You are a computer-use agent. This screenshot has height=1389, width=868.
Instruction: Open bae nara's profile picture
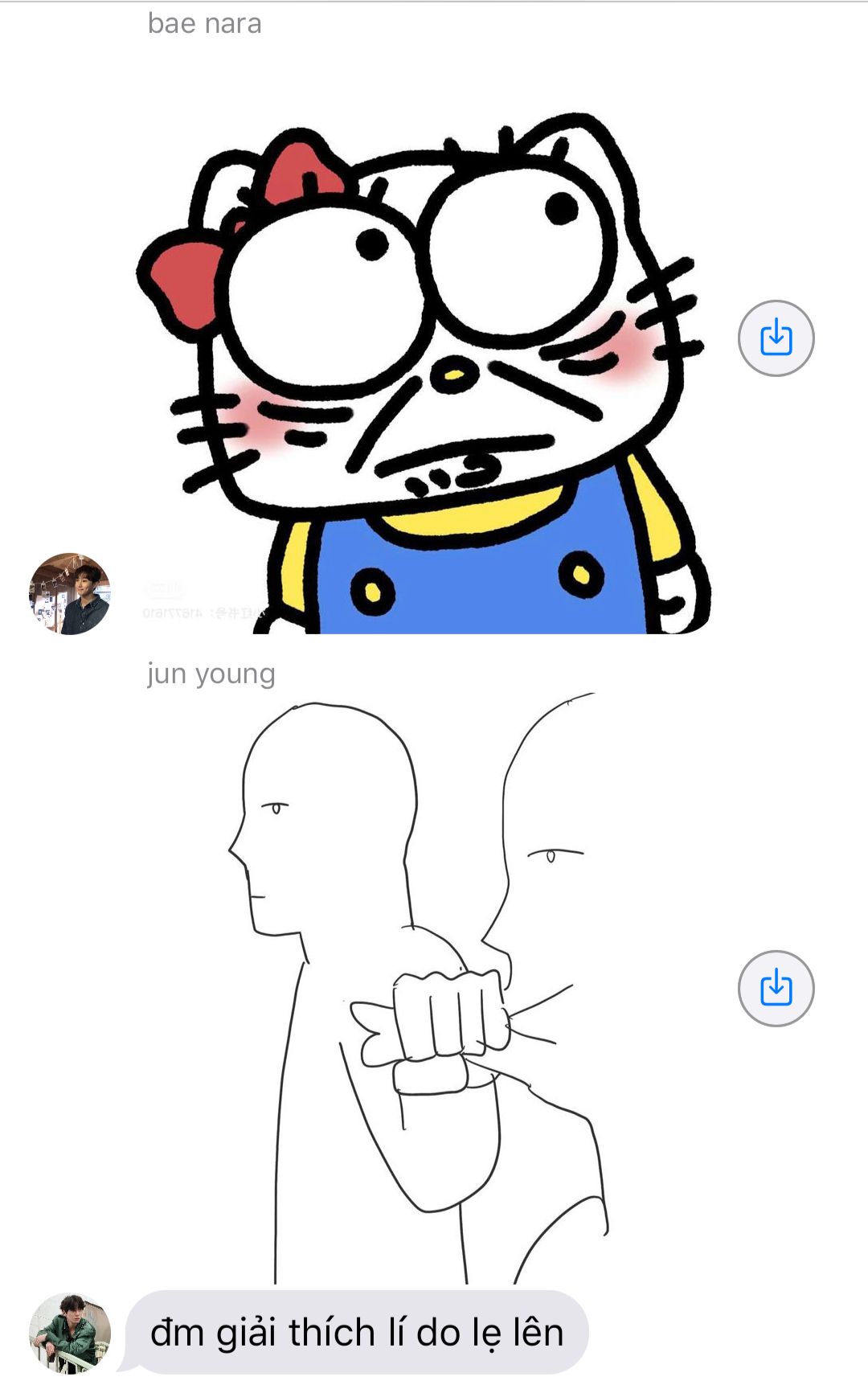coord(70,594)
